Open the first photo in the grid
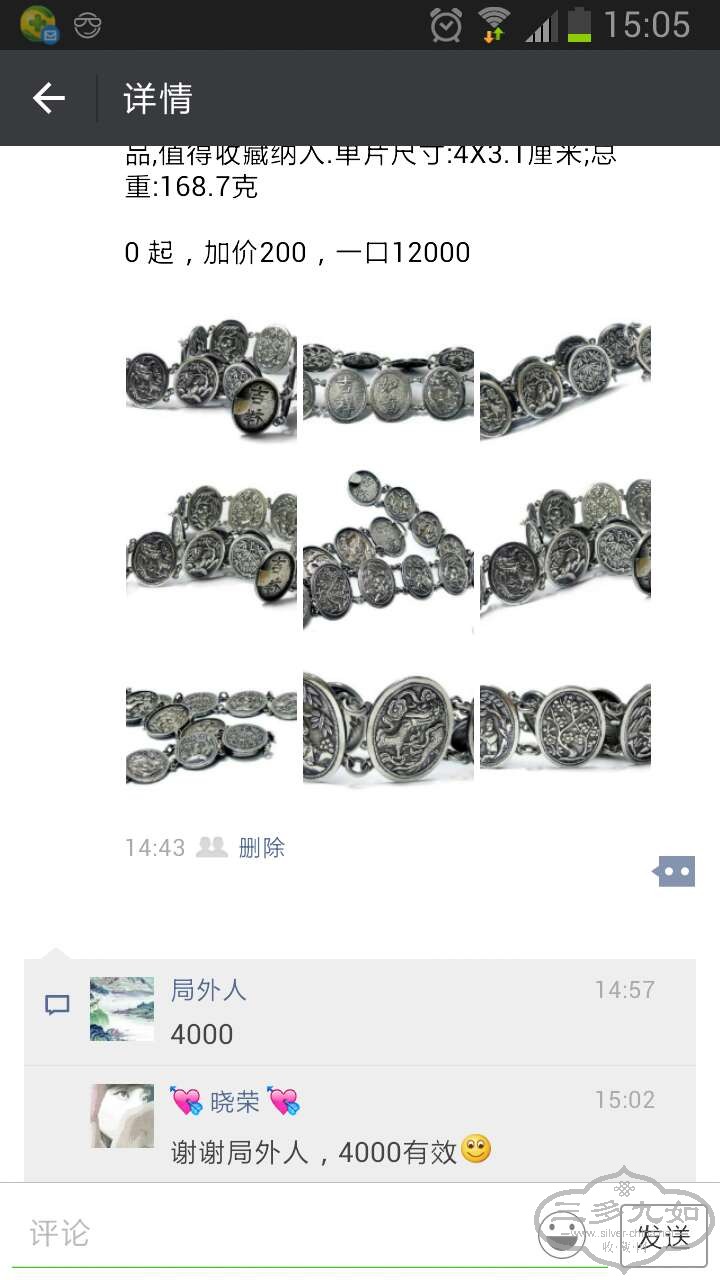 click(x=211, y=381)
